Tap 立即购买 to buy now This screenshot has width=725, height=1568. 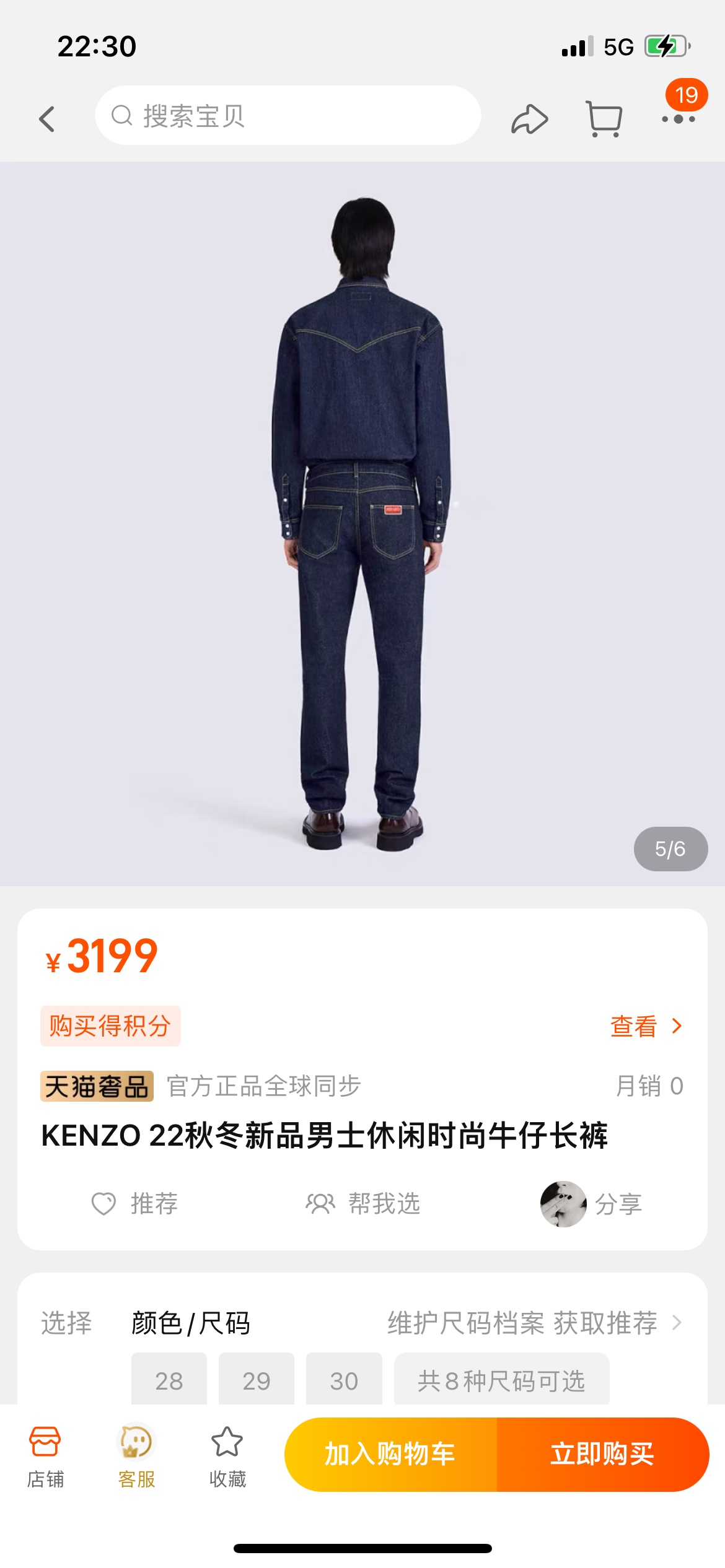click(x=602, y=1453)
